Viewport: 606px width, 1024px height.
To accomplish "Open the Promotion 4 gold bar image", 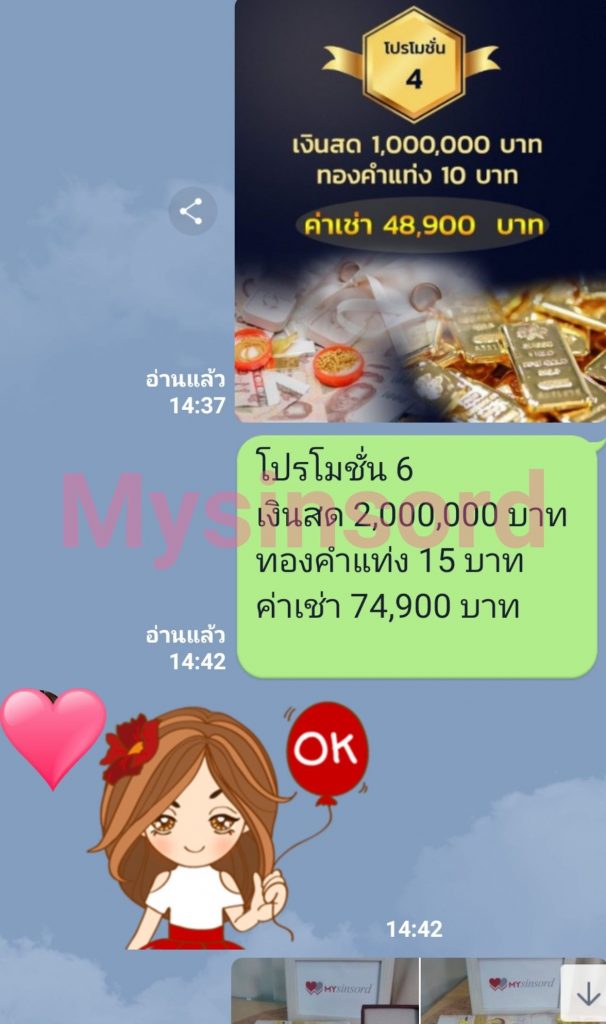I will (x=420, y=210).
